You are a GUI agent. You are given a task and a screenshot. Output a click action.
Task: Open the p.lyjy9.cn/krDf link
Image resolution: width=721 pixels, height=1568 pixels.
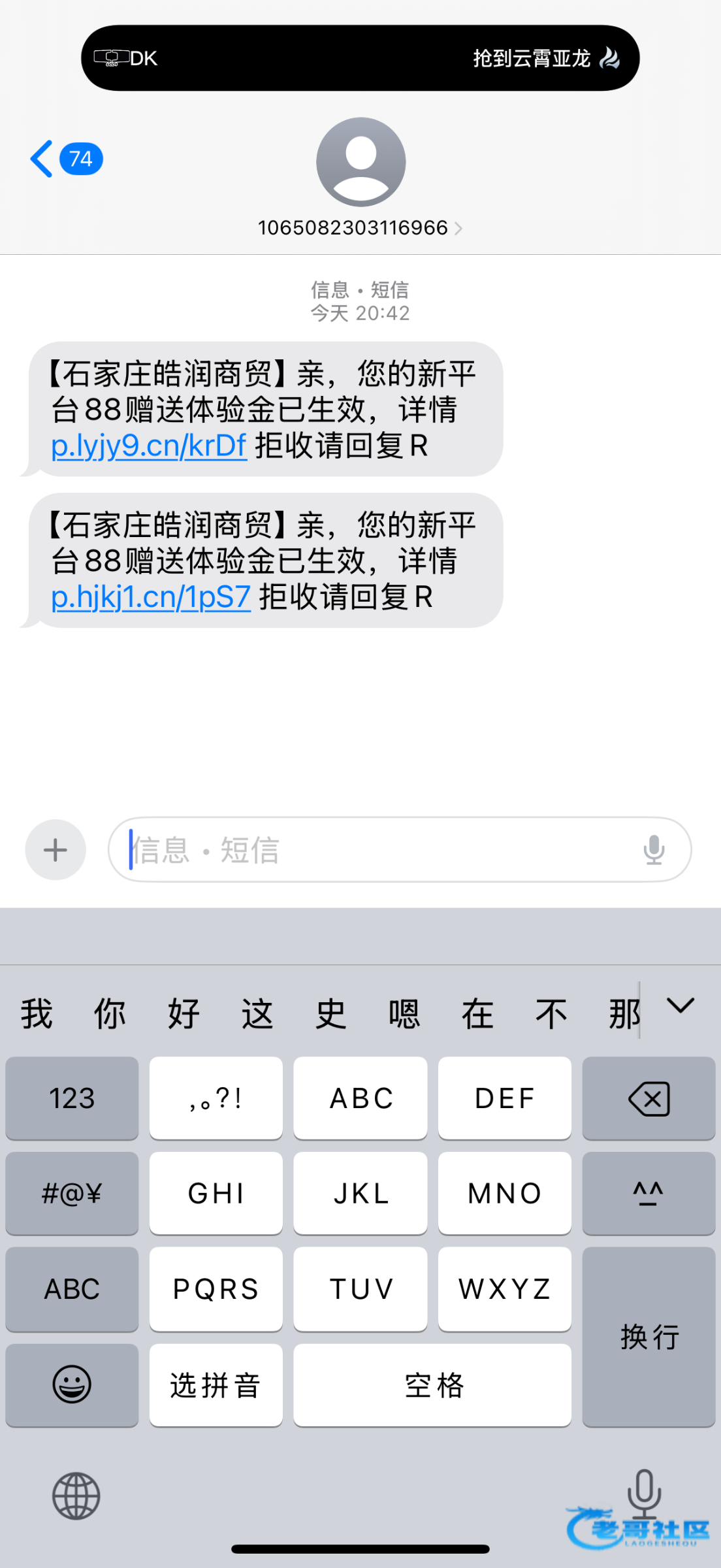[149, 446]
